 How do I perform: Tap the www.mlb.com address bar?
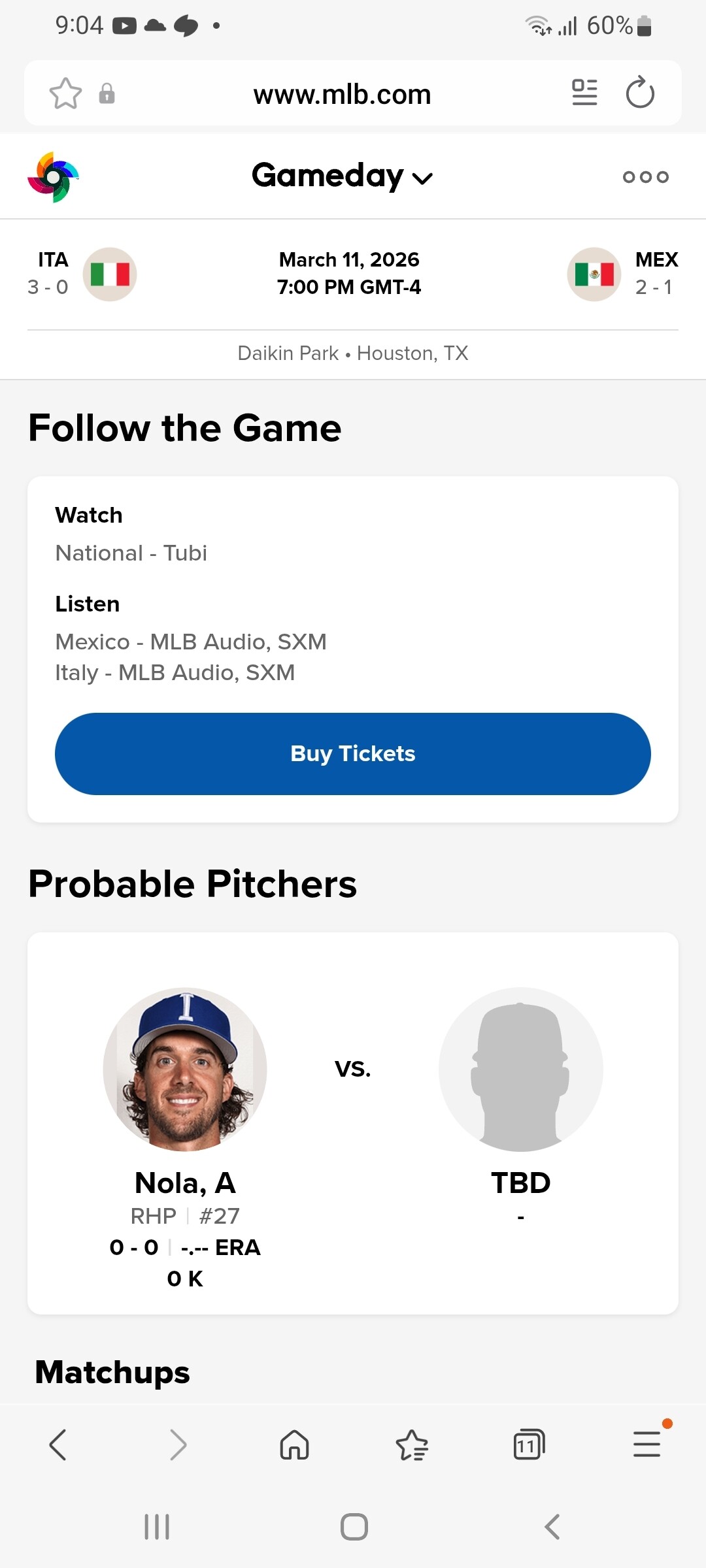tap(342, 95)
